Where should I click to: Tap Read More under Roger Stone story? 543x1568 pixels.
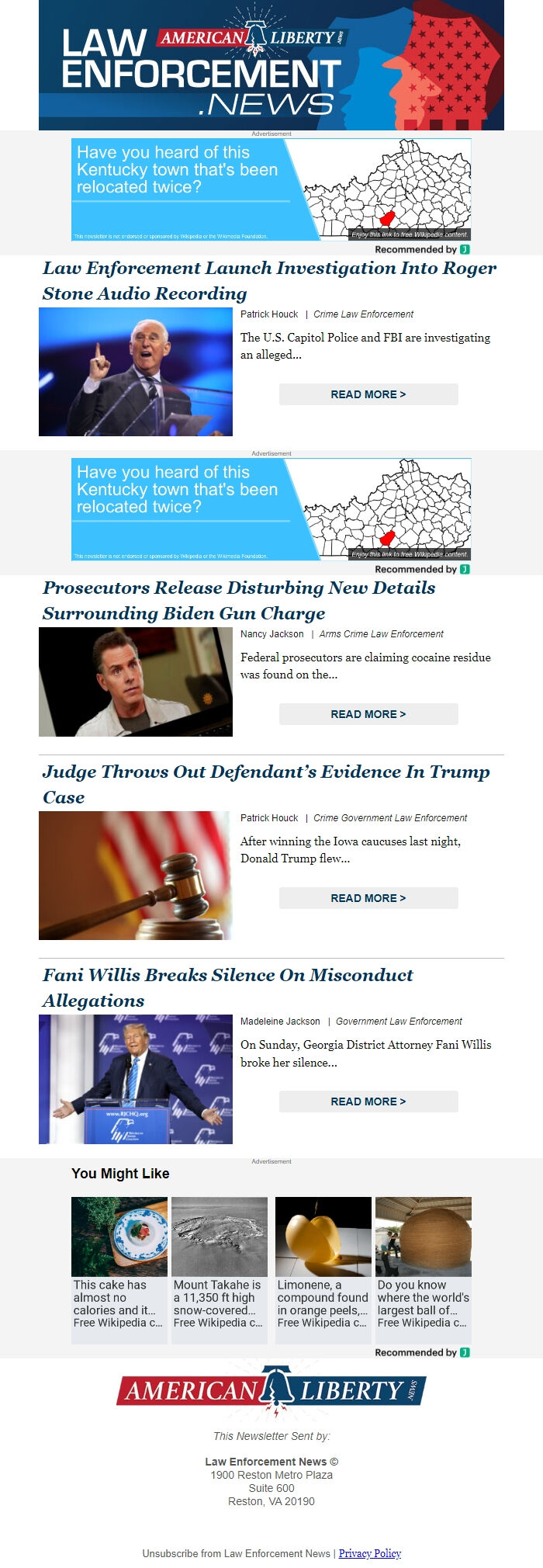(x=368, y=394)
